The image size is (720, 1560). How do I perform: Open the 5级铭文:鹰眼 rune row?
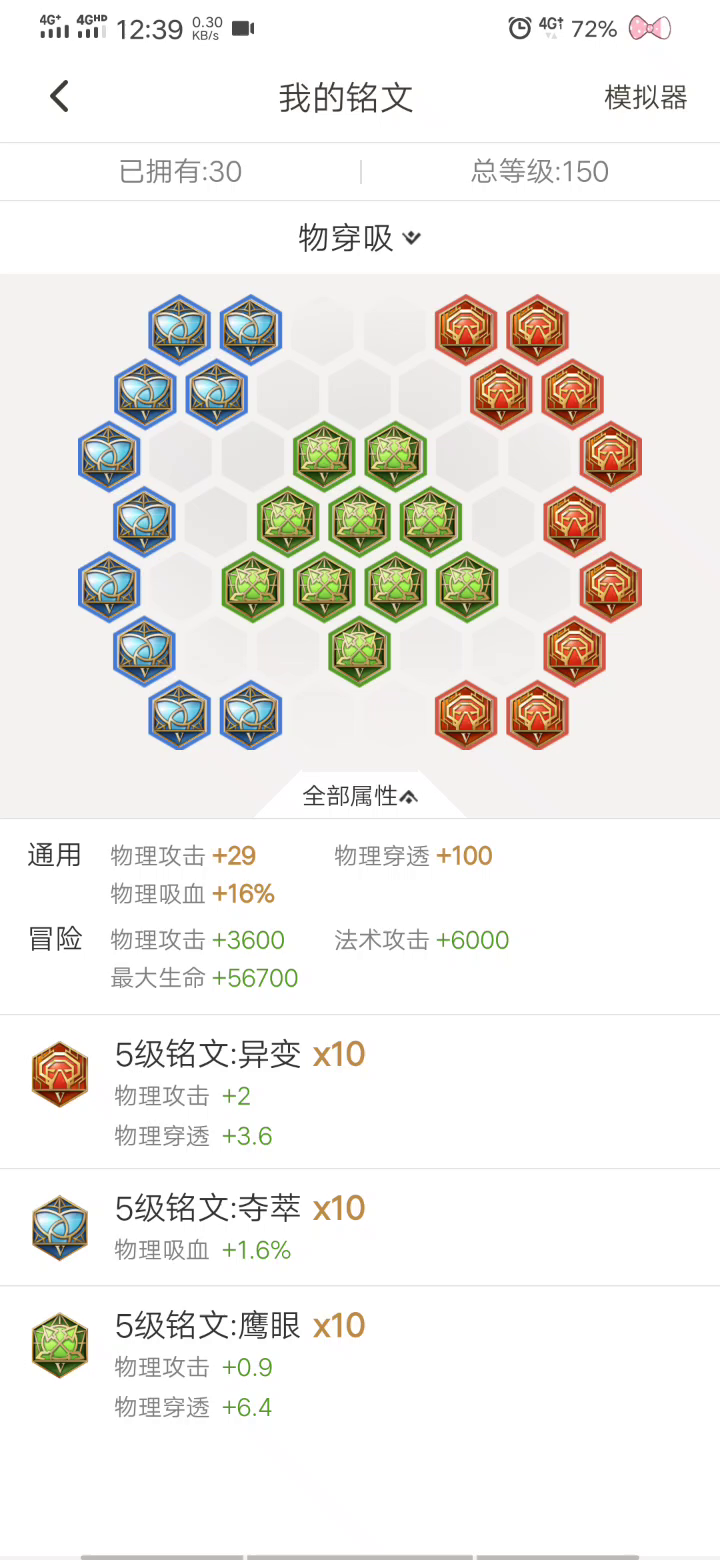pyautogui.click(x=360, y=1362)
